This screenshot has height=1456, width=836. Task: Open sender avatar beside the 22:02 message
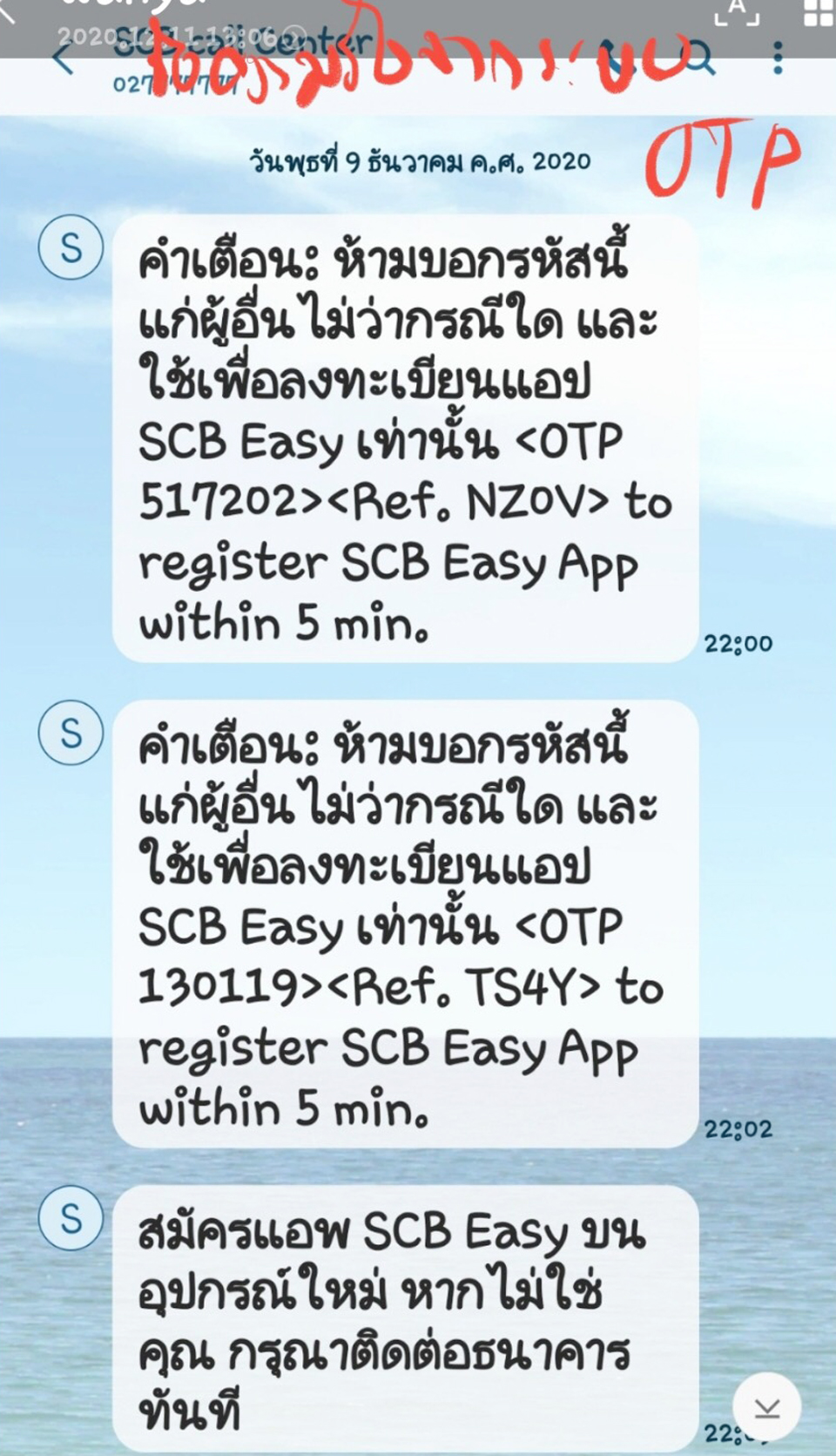pyautogui.click(x=71, y=733)
